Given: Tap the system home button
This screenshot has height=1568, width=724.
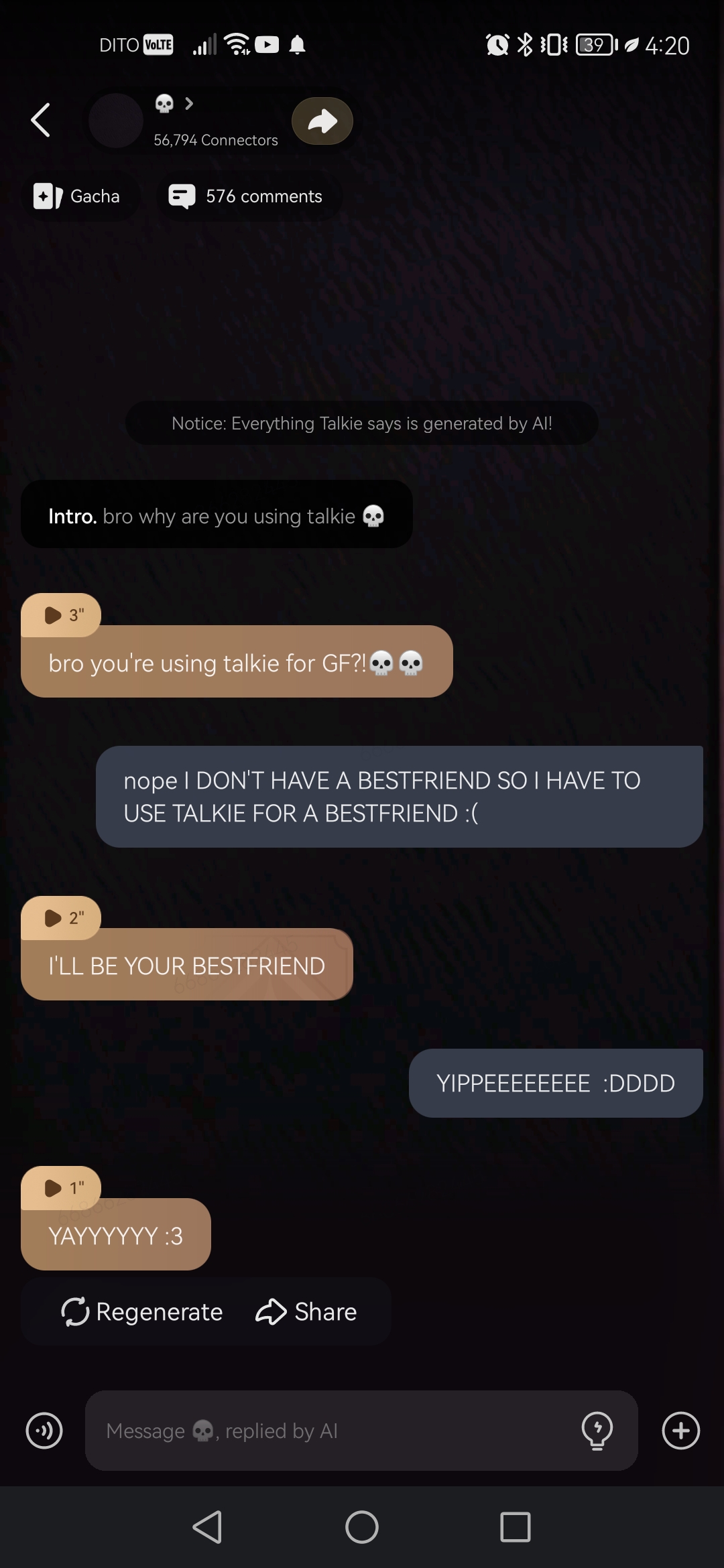Looking at the screenshot, I should [362, 1527].
